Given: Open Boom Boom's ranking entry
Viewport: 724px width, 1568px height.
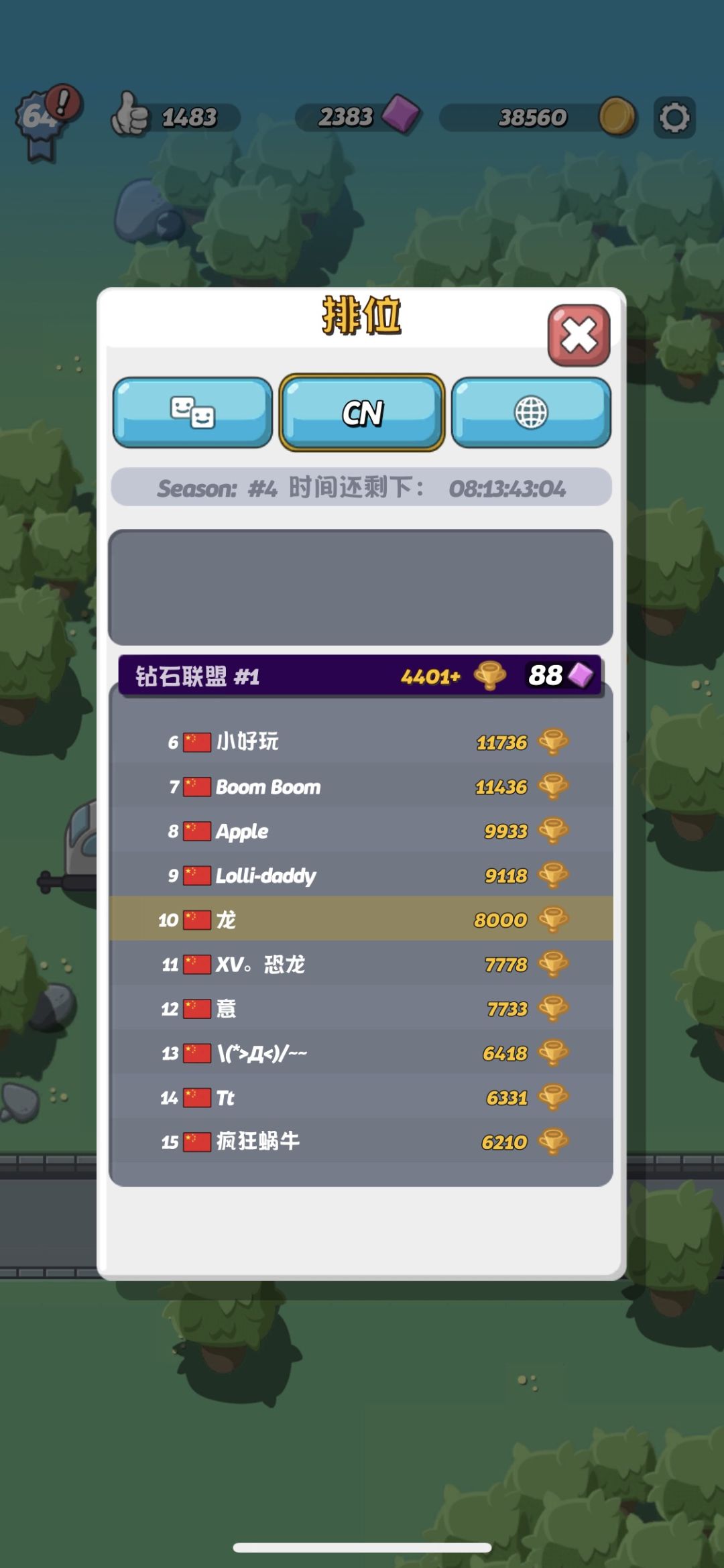Looking at the screenshot, I should tap(361, 786).
